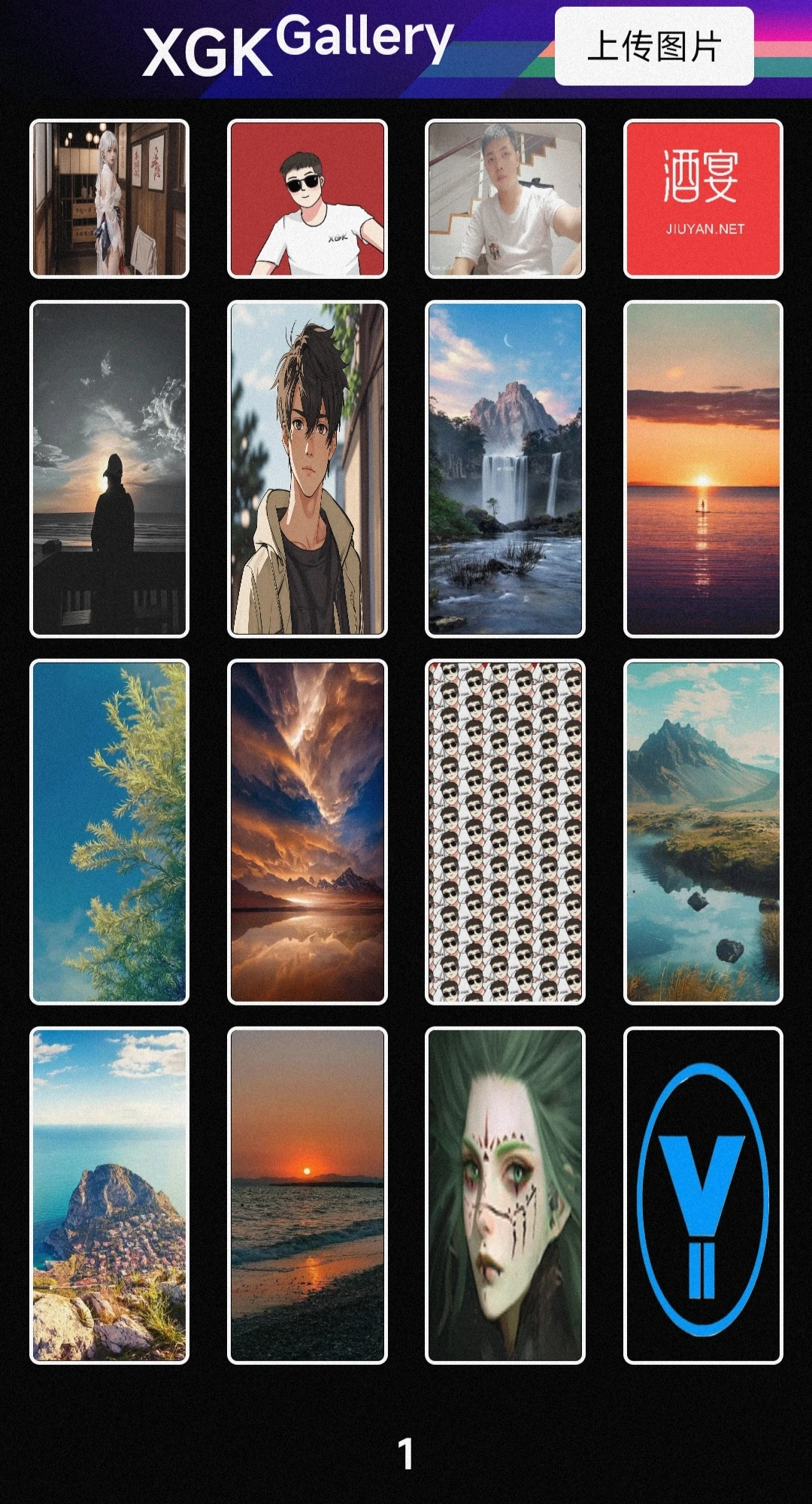This screenshot has width=812, height=1504.
Task: View the waterfall and mountain wallpaper
Action: 504,469
